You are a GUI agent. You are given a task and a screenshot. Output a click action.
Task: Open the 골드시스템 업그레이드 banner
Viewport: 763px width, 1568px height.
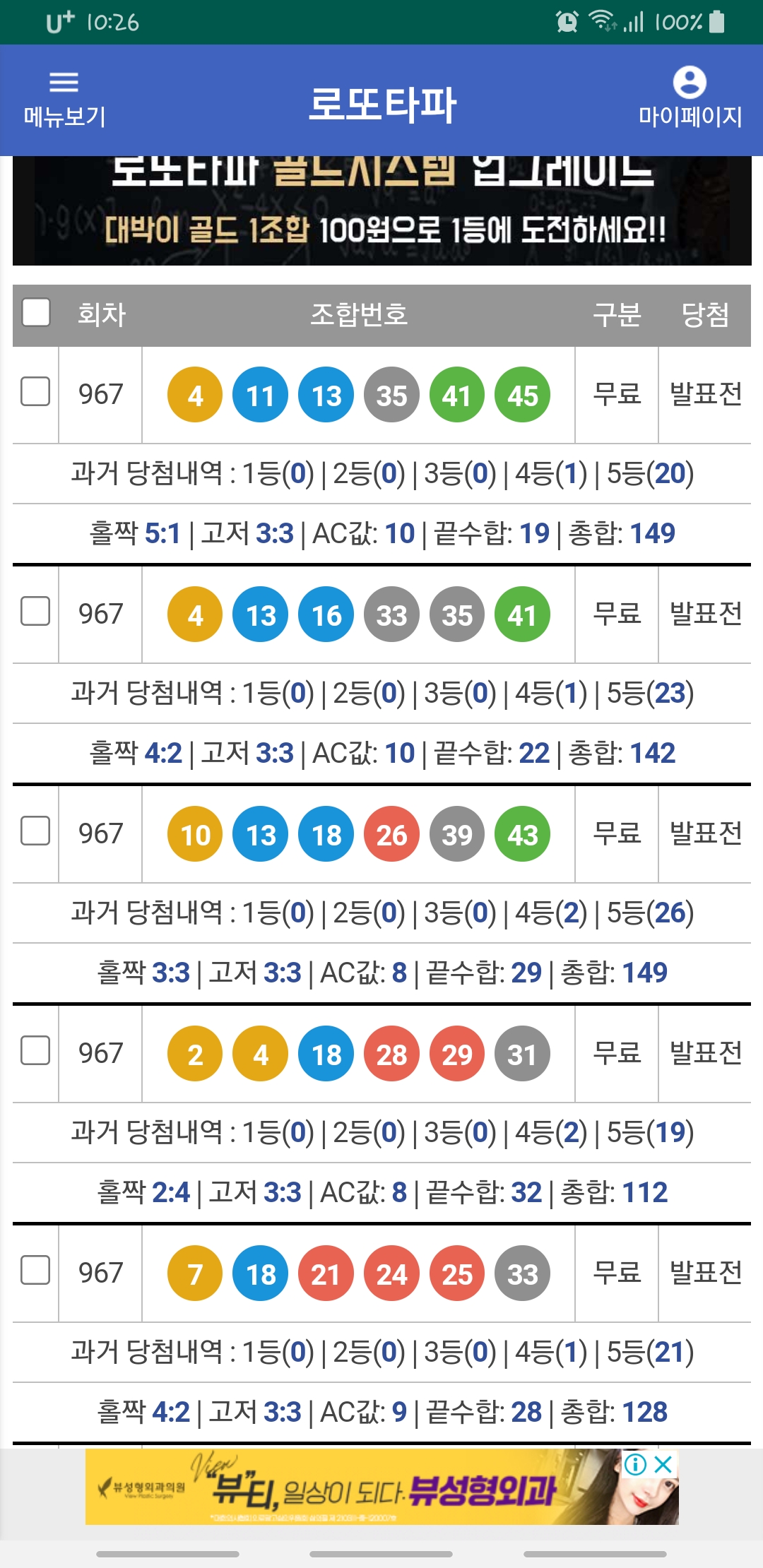click(381, 210)
